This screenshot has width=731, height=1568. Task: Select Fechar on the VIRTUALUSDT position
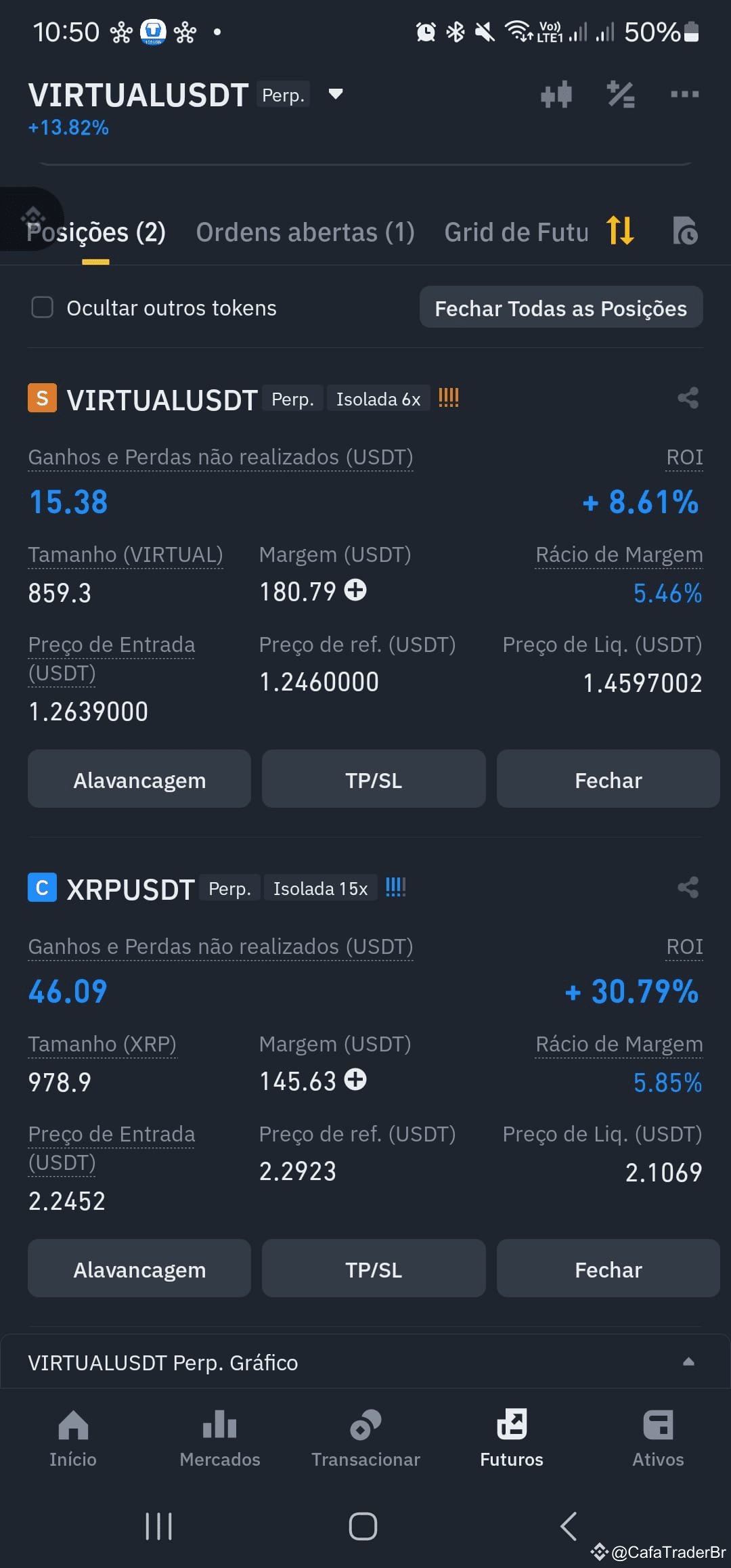point(608,779)
